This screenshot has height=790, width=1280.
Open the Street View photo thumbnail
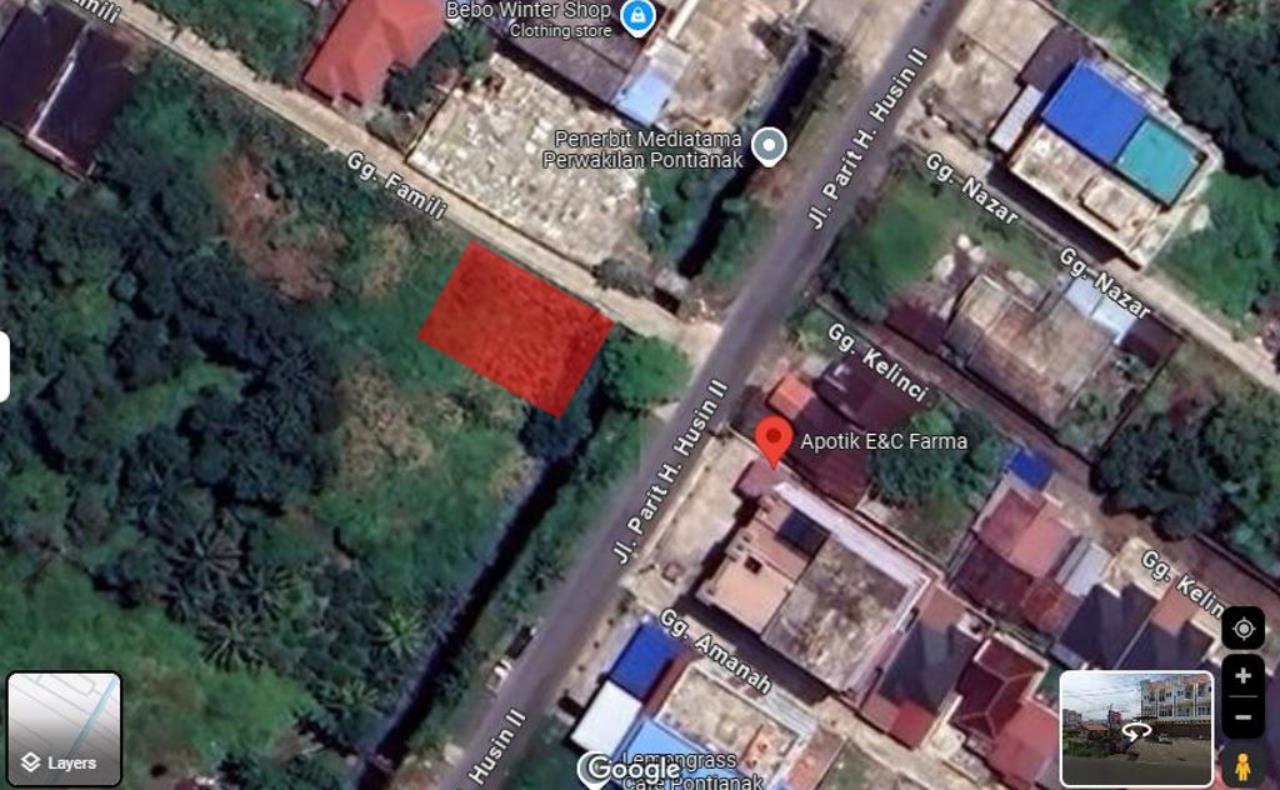click(x=1136, y=727)
